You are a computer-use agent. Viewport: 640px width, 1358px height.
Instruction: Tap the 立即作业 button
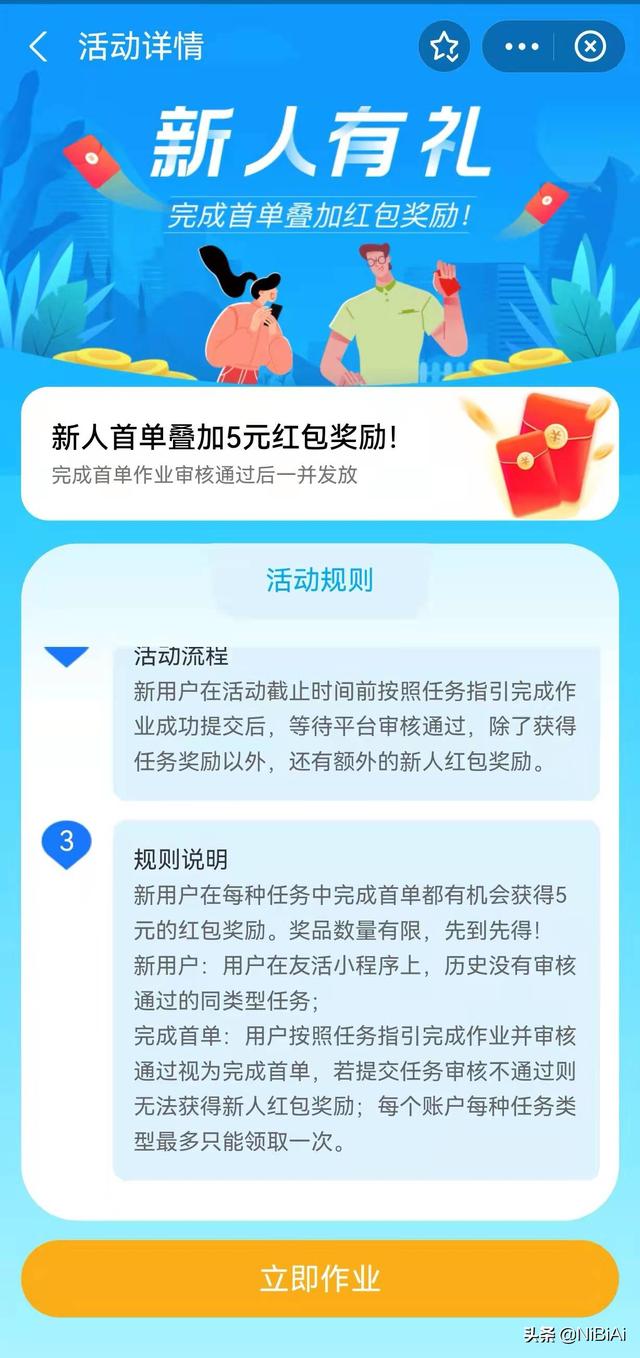(320, 1278)
